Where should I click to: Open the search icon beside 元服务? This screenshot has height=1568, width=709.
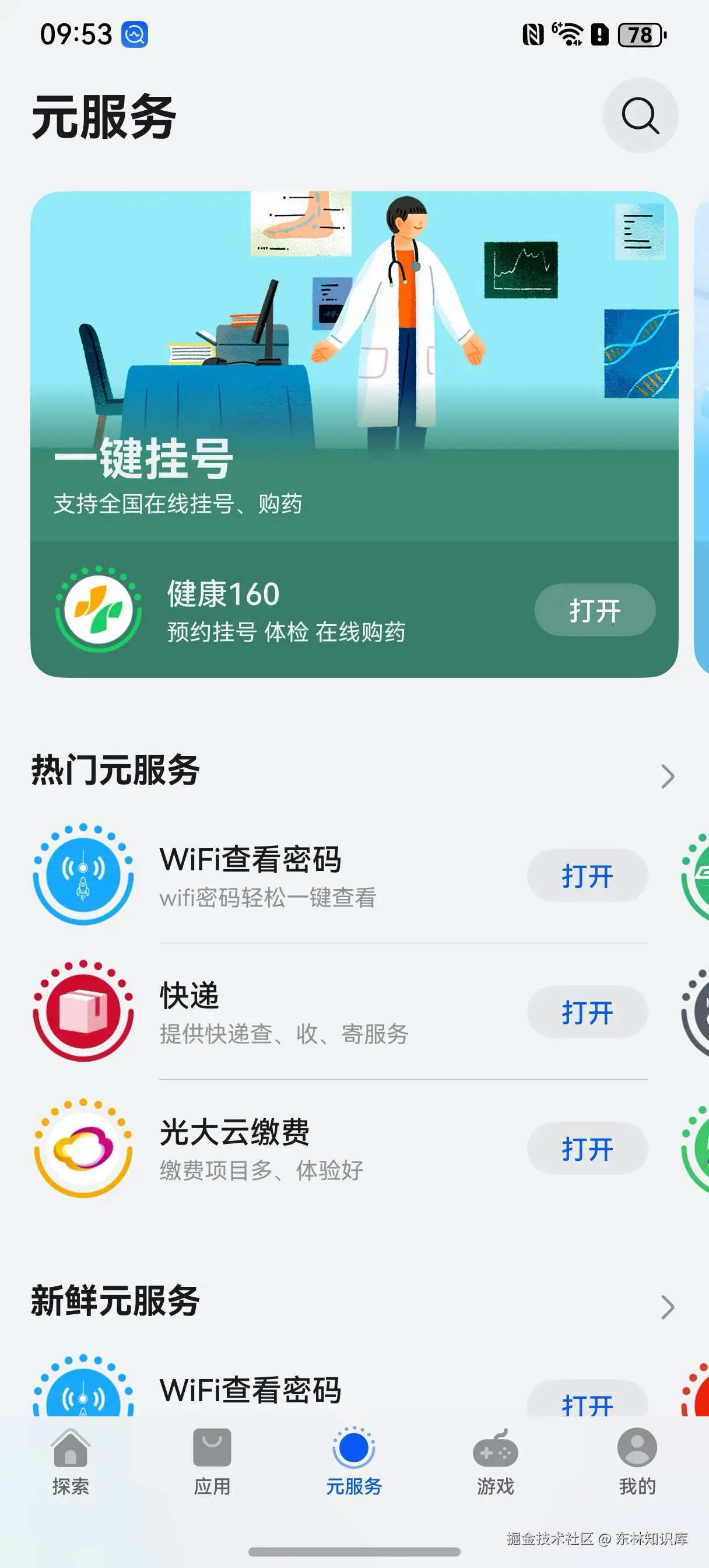point(640,116)
